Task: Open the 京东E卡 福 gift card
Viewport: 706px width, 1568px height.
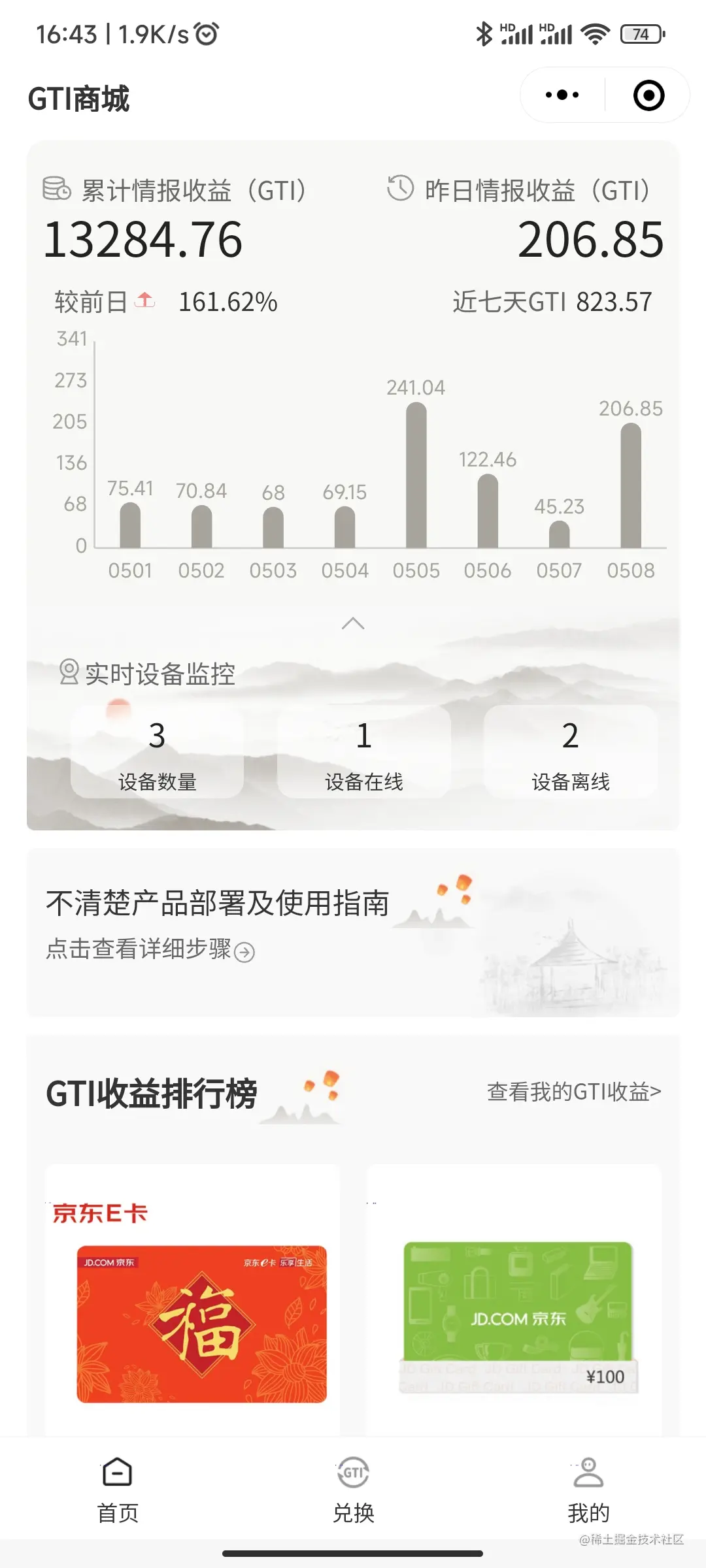Action: point(201,1323)
